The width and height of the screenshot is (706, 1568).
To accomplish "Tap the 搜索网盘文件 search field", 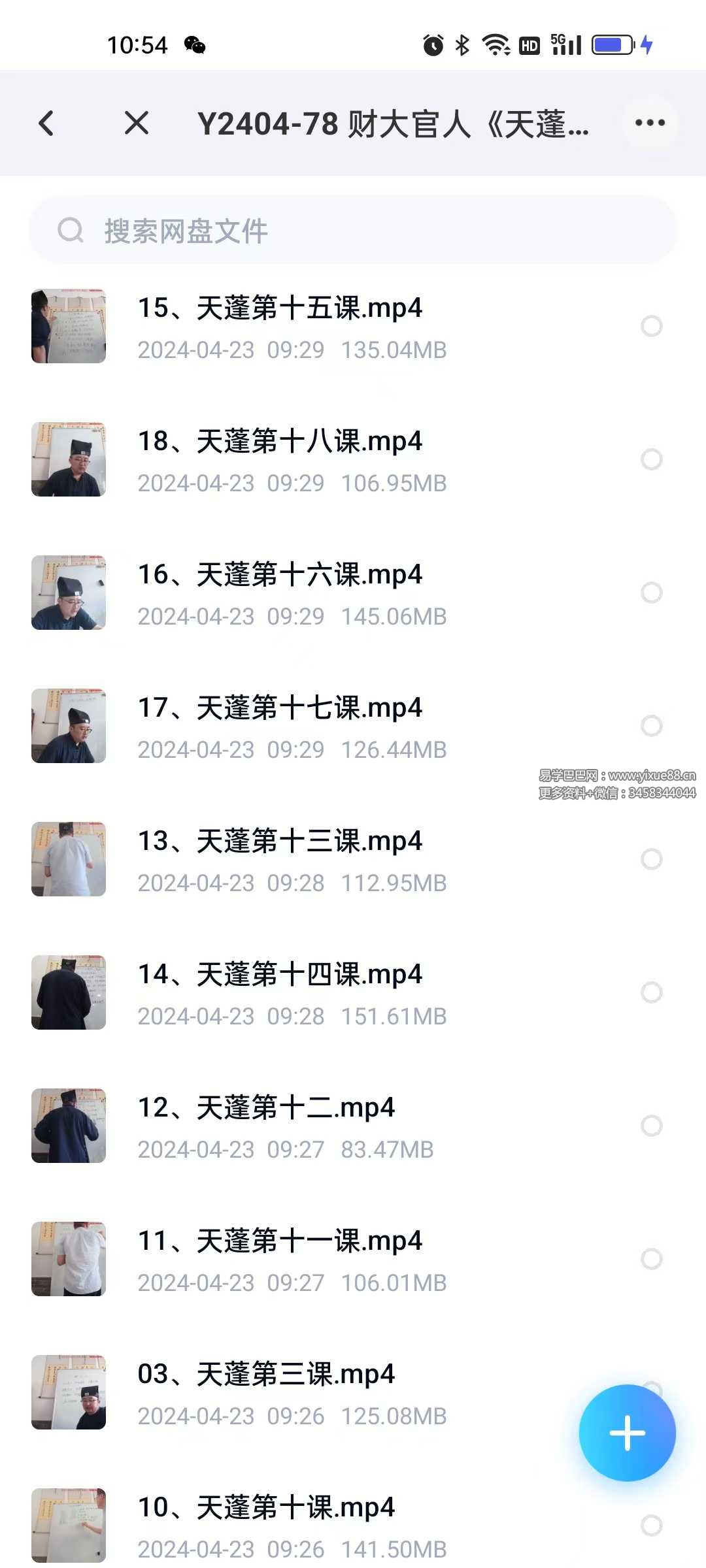I will (353, 230).
